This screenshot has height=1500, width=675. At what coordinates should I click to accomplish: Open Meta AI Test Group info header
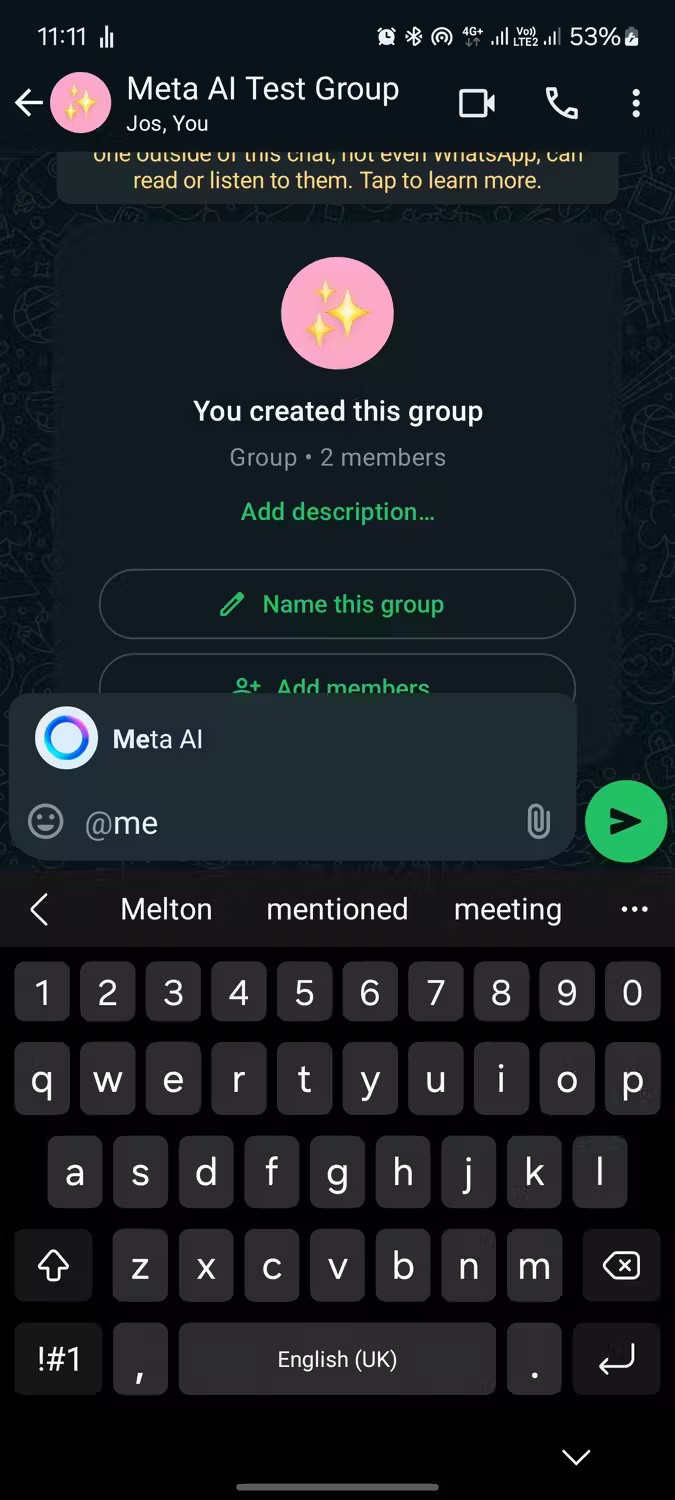point(262,103)
